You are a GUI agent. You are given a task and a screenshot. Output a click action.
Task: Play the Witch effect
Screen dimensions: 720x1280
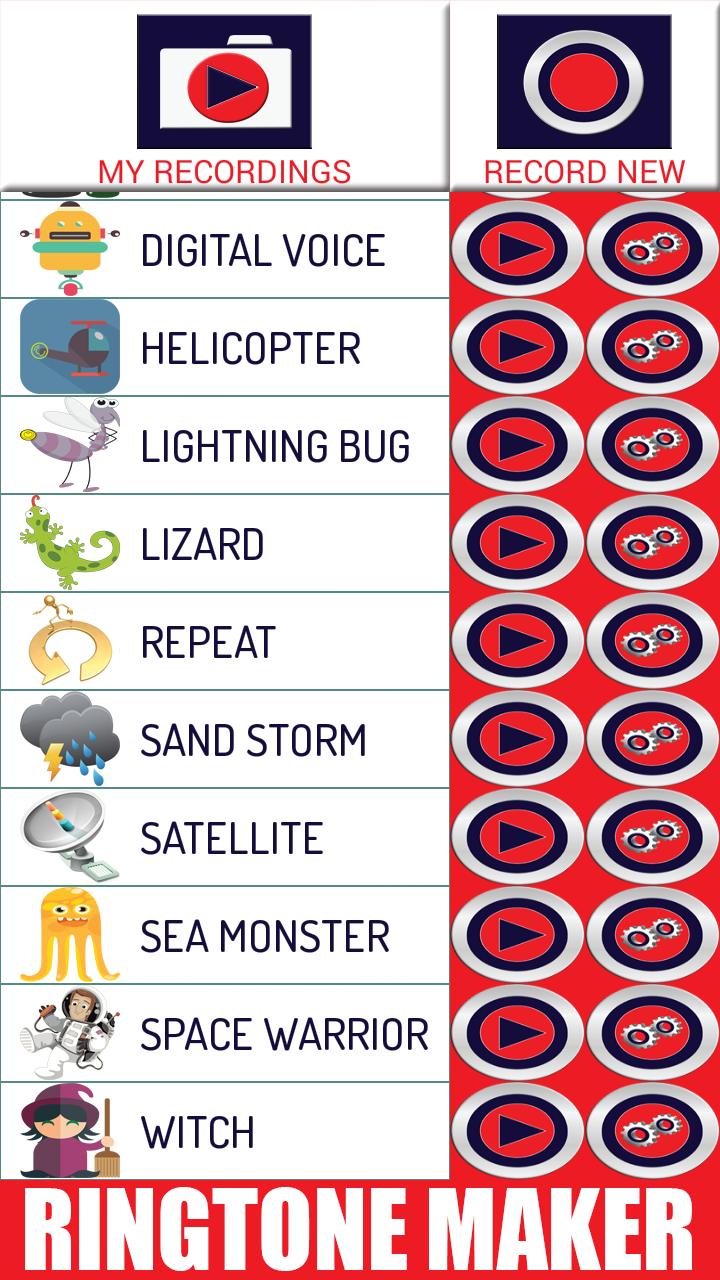[517, 1131]
